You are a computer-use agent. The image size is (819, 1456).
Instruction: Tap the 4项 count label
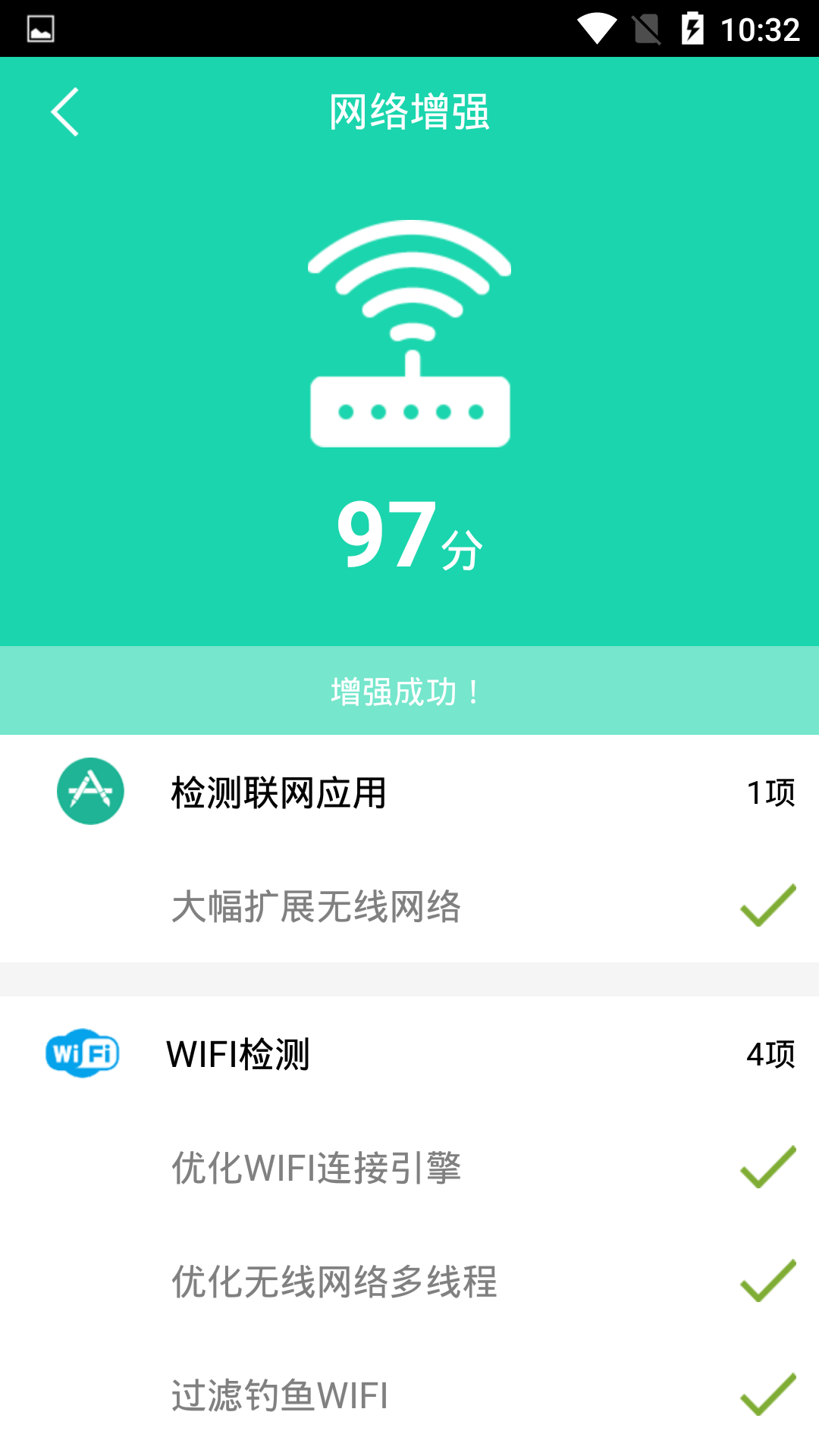(x=771, y=1053)
